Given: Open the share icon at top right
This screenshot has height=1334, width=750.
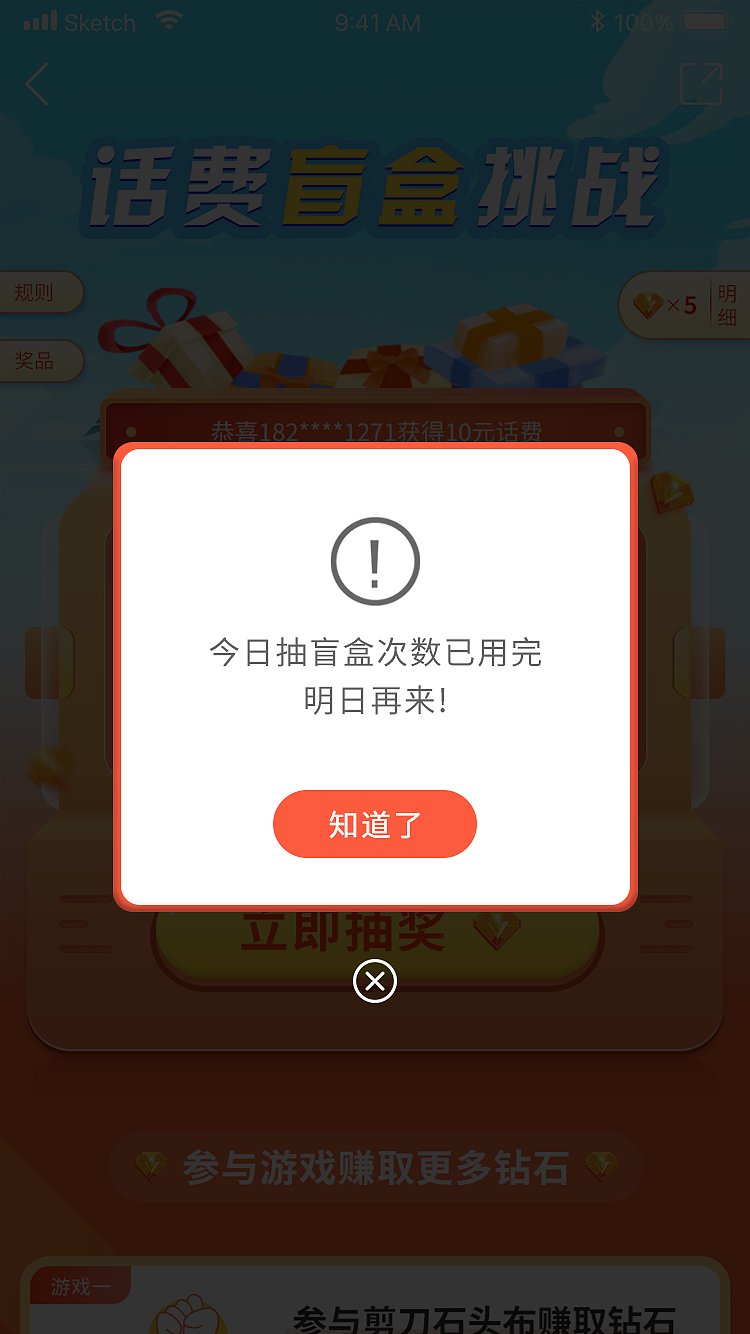Looking at the screenshot, I should pyautogui.click(x=702, y=85).
